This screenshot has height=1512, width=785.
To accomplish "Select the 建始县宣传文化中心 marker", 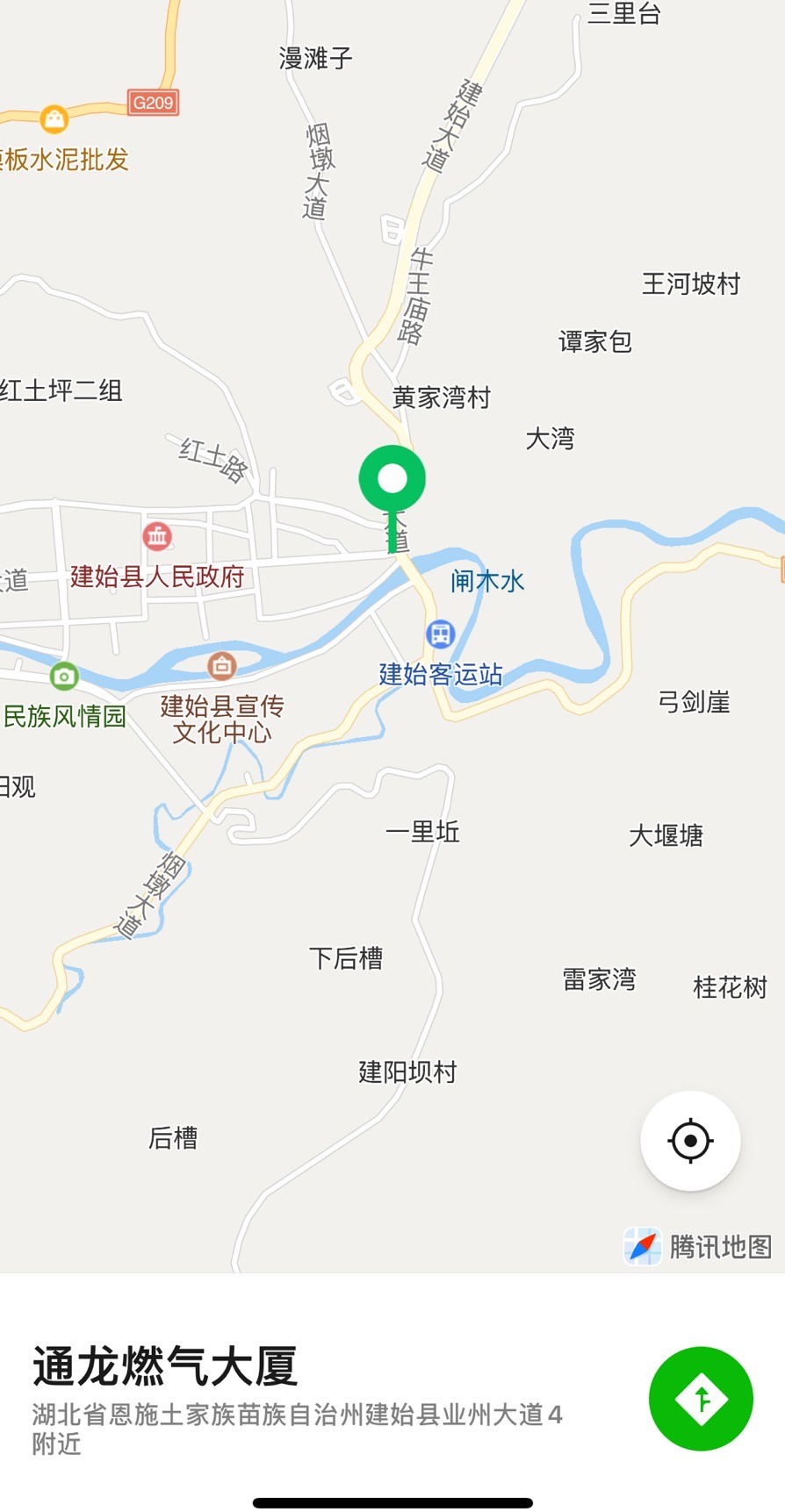I will coord(222,666).
